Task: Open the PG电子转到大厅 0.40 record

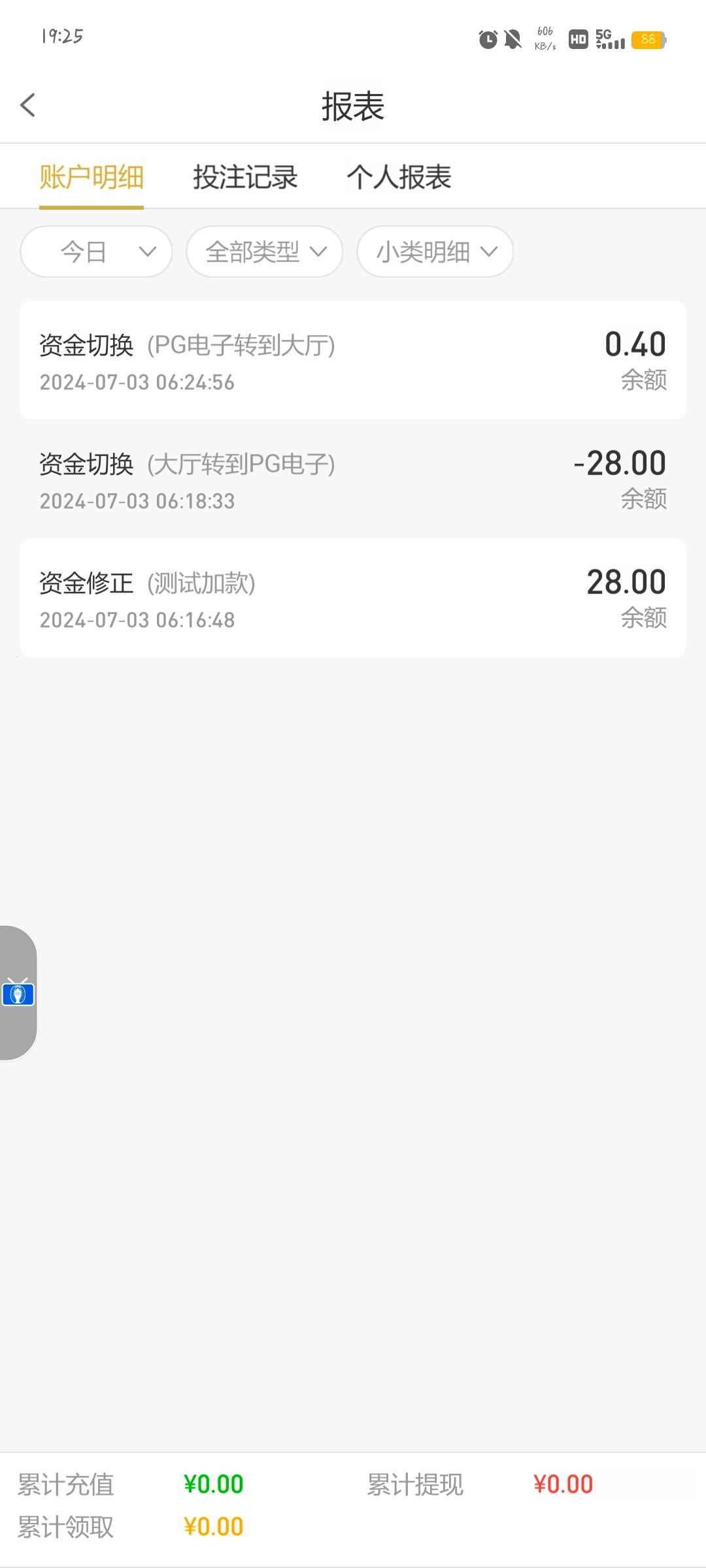Action: click(353, 361)
